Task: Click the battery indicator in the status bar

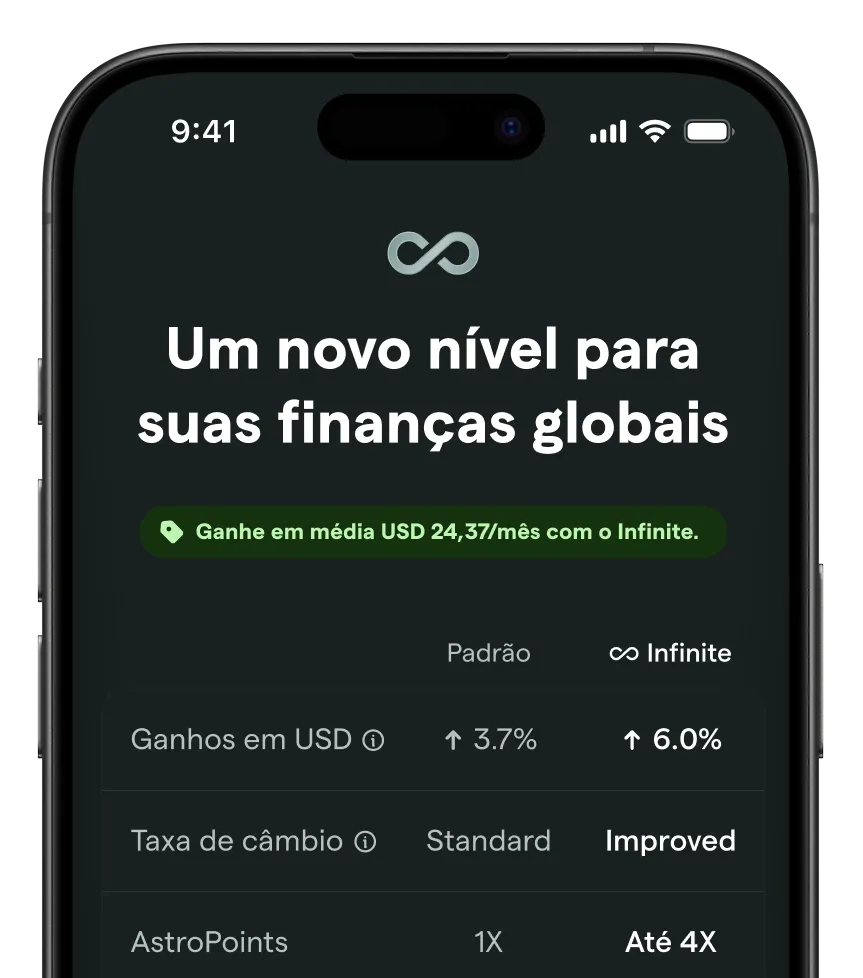Action: coord(708,130)
